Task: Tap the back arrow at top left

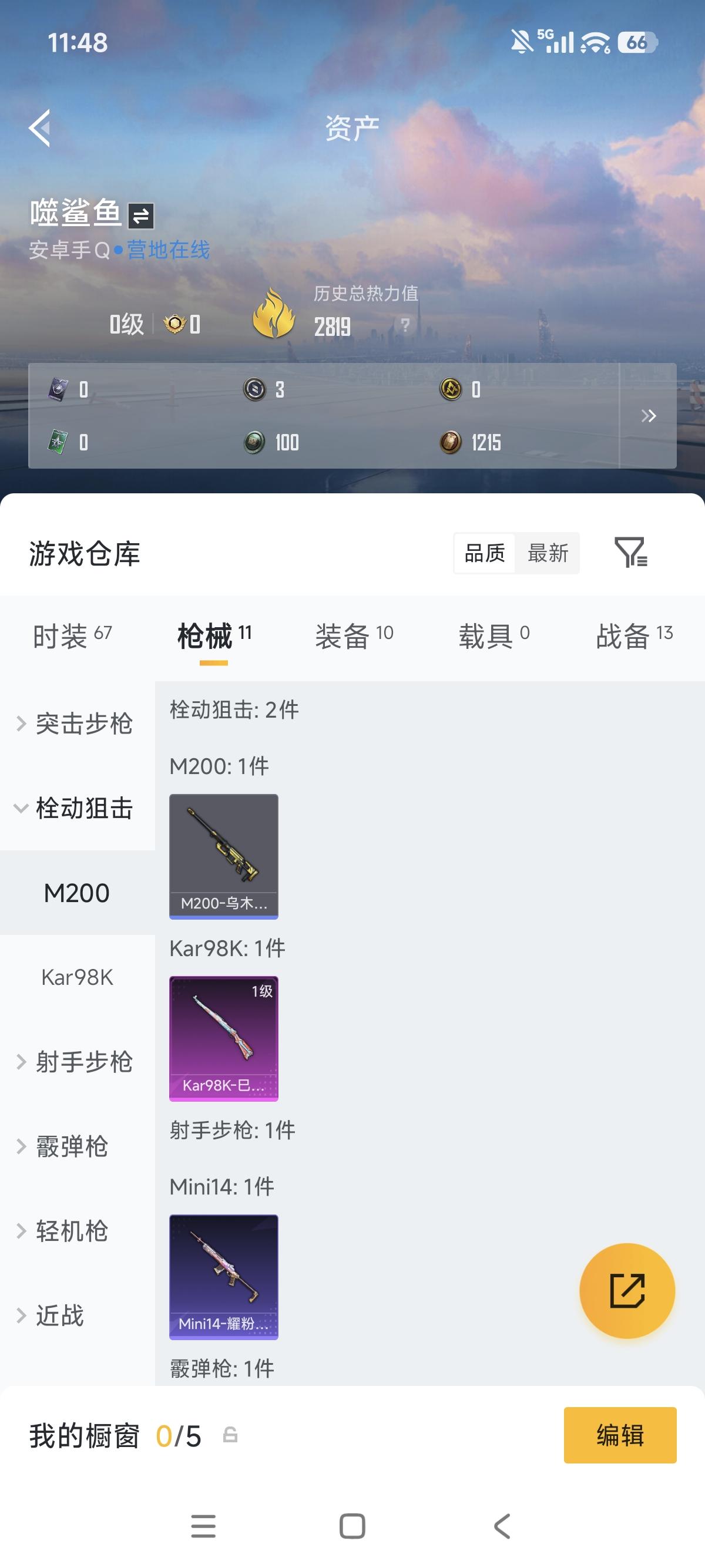Action: point(39,129)
